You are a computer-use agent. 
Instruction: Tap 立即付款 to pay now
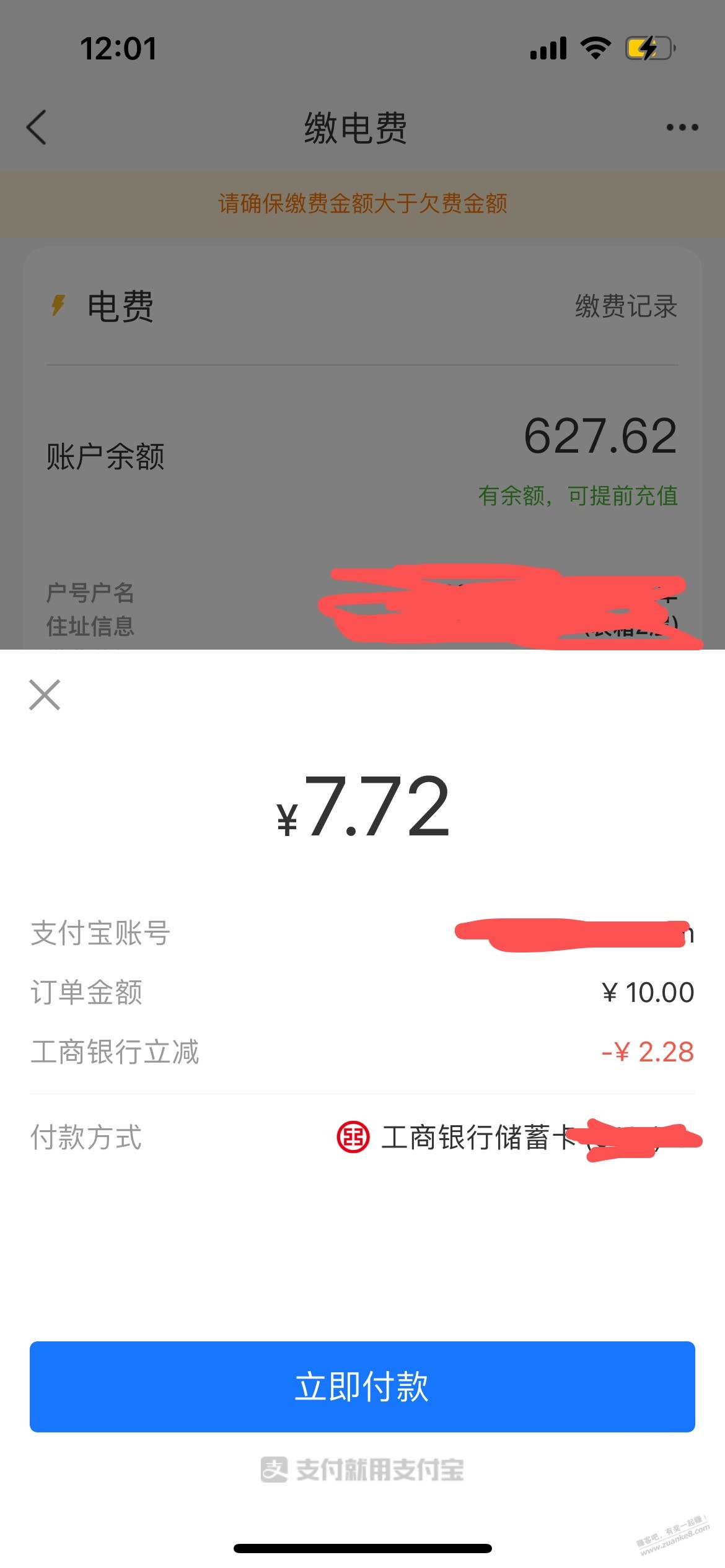click(x=362, y=1387)
